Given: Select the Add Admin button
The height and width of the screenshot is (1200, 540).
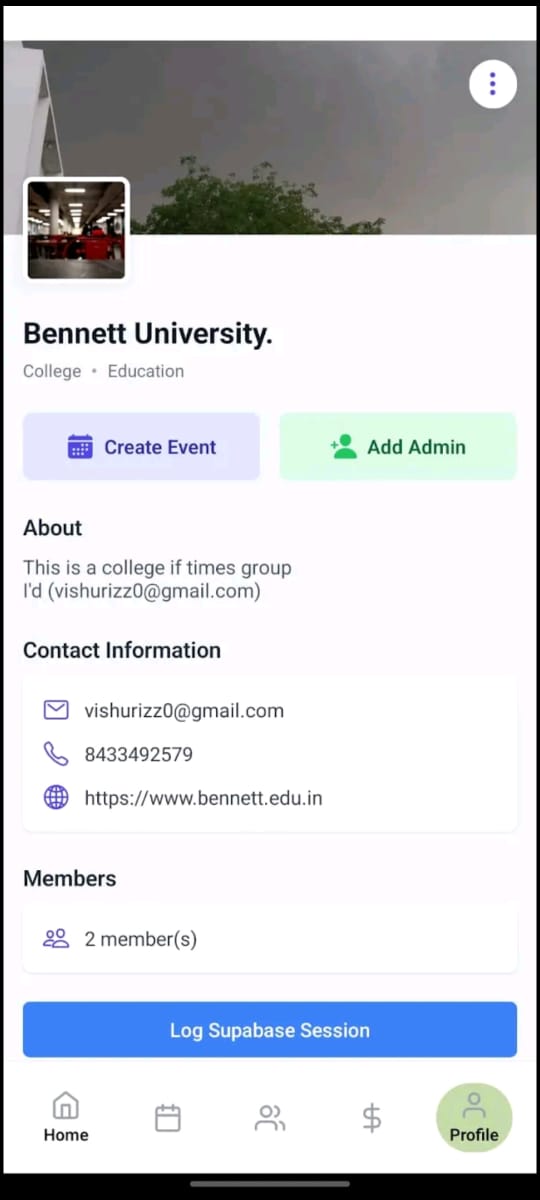Looking at the screenshot, I should (x=398, y=447).
